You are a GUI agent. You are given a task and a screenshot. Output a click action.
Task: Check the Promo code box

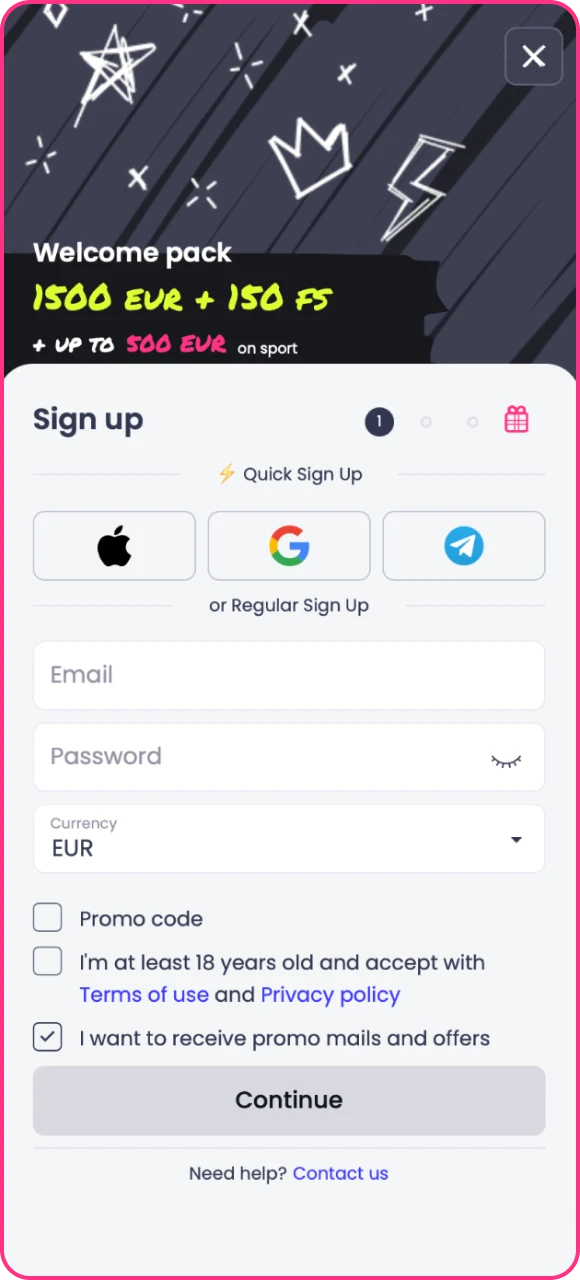coord(47,918)
